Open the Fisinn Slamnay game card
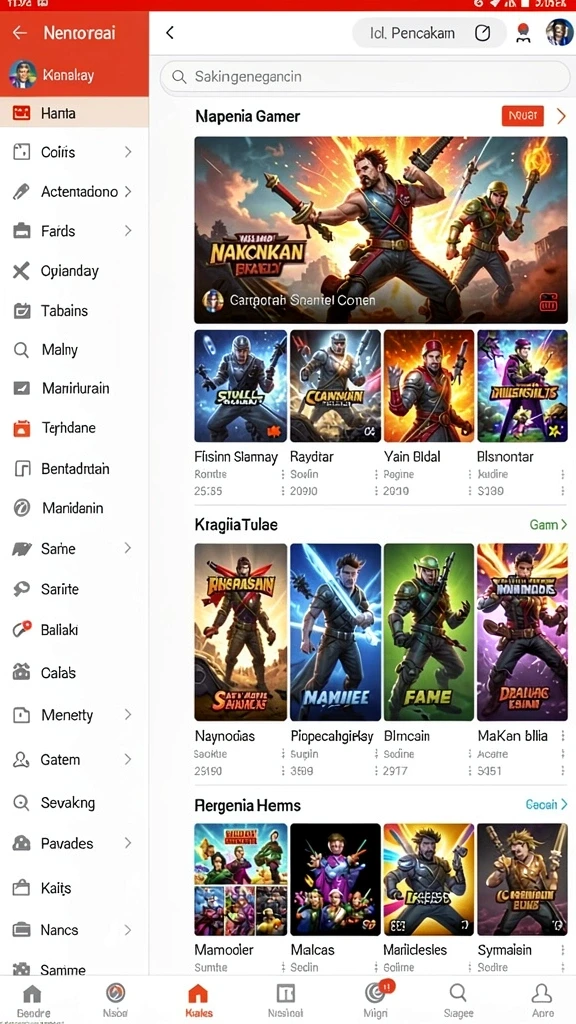 (x=240, y=413)
